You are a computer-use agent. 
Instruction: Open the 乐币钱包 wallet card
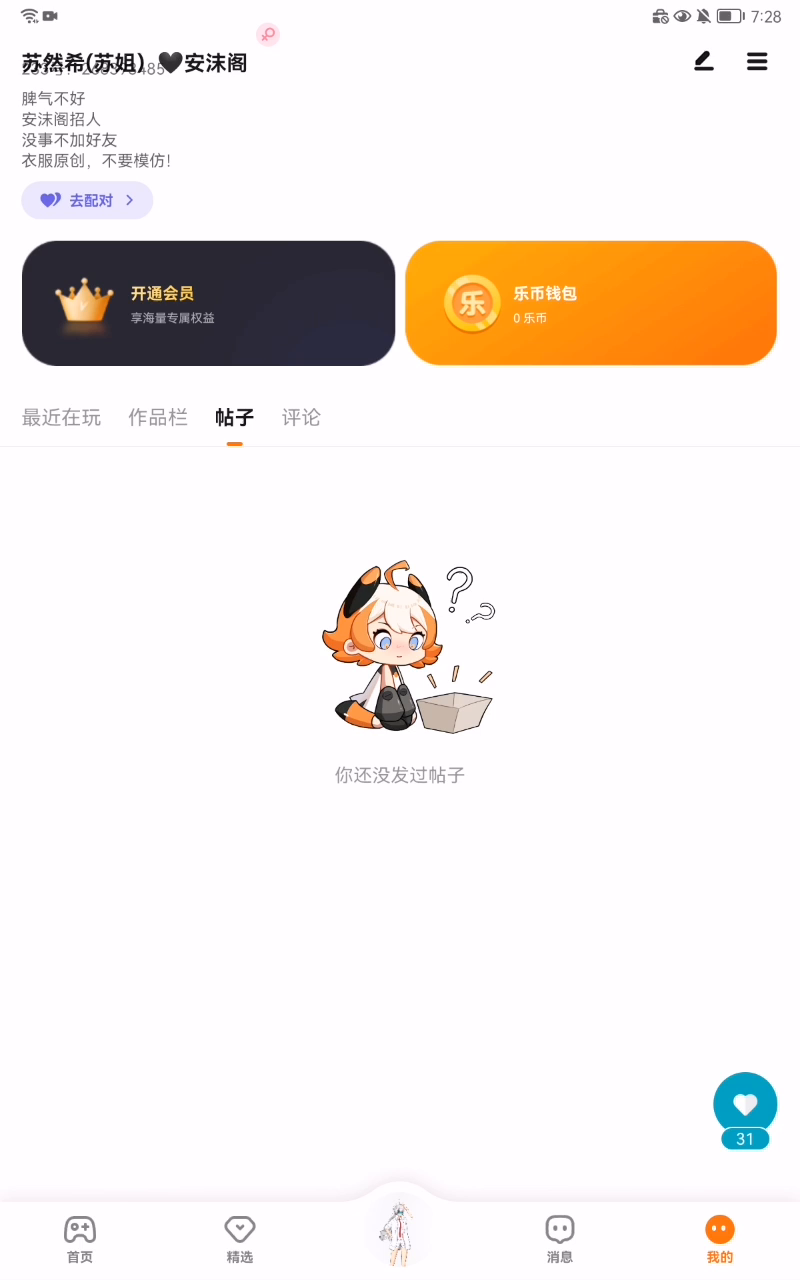(591, 303)
